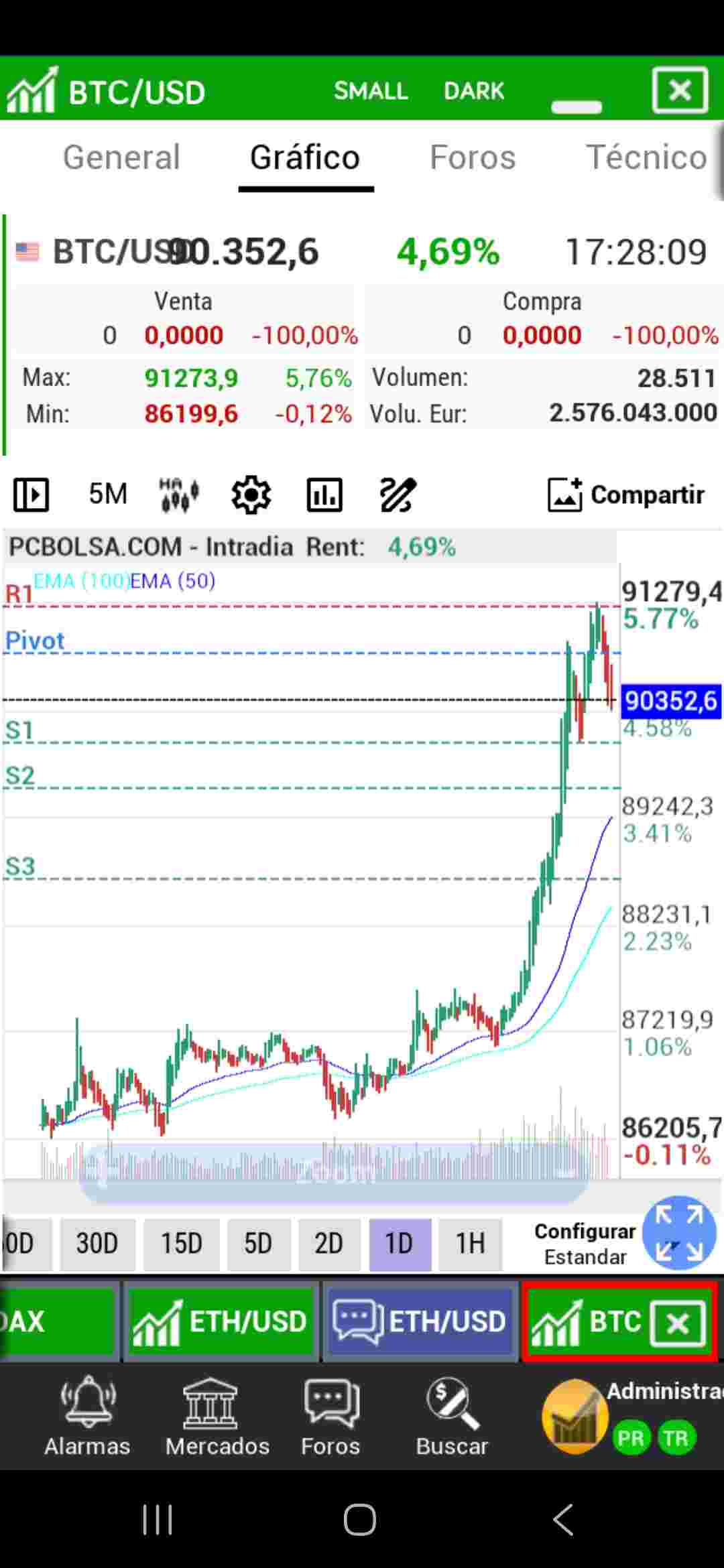The width and height of the screenshot is (724, 1568).
Task: Open the indicators bar-chart icon
Action: coord(324,495)
